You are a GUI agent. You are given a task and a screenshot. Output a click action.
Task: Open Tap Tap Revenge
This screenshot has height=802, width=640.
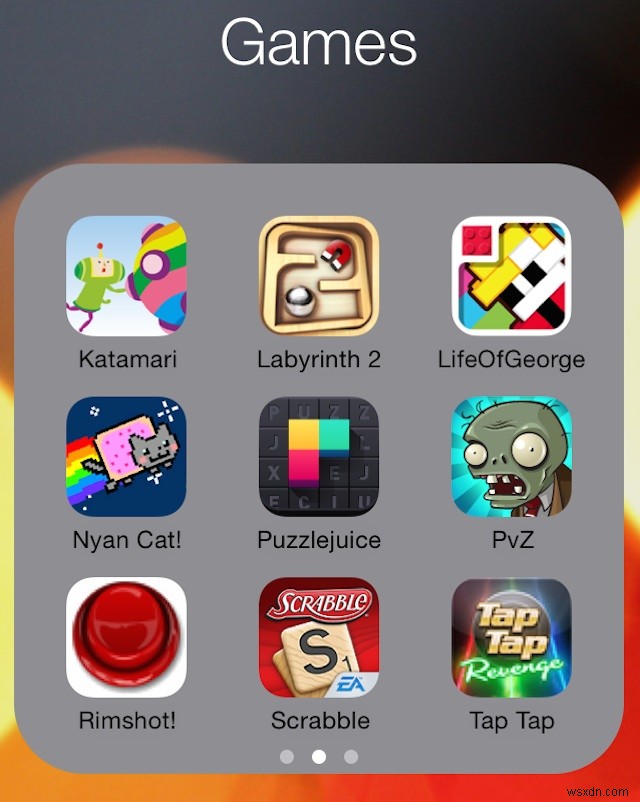[x=511, y=637]
